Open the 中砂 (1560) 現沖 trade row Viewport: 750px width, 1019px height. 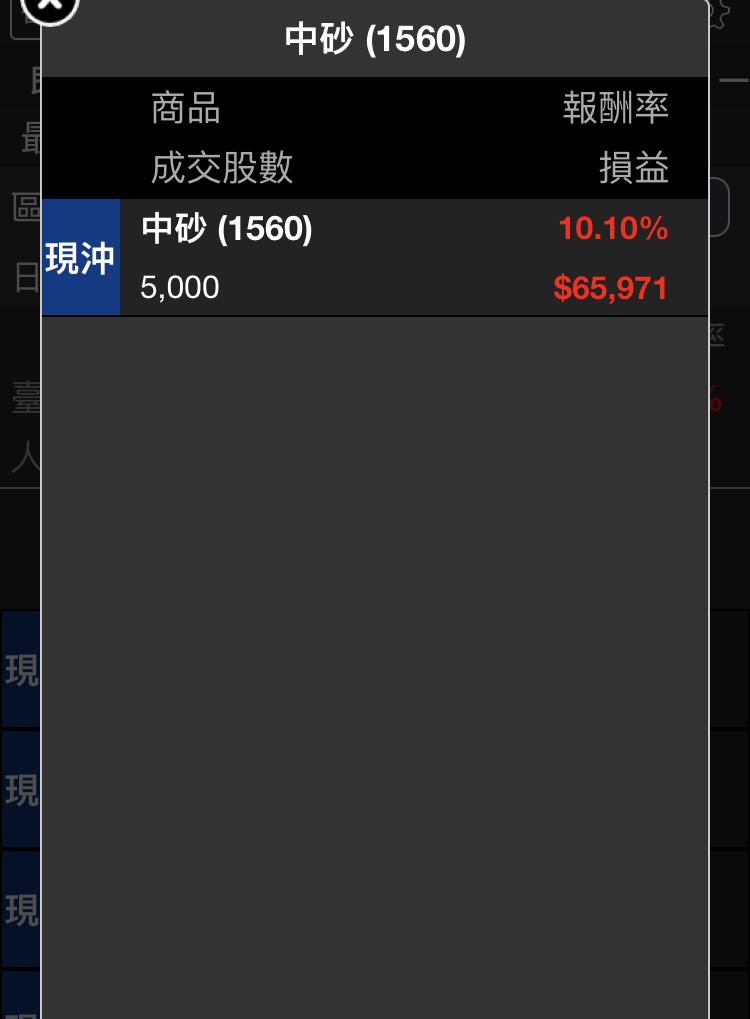[x=375, y=258]
